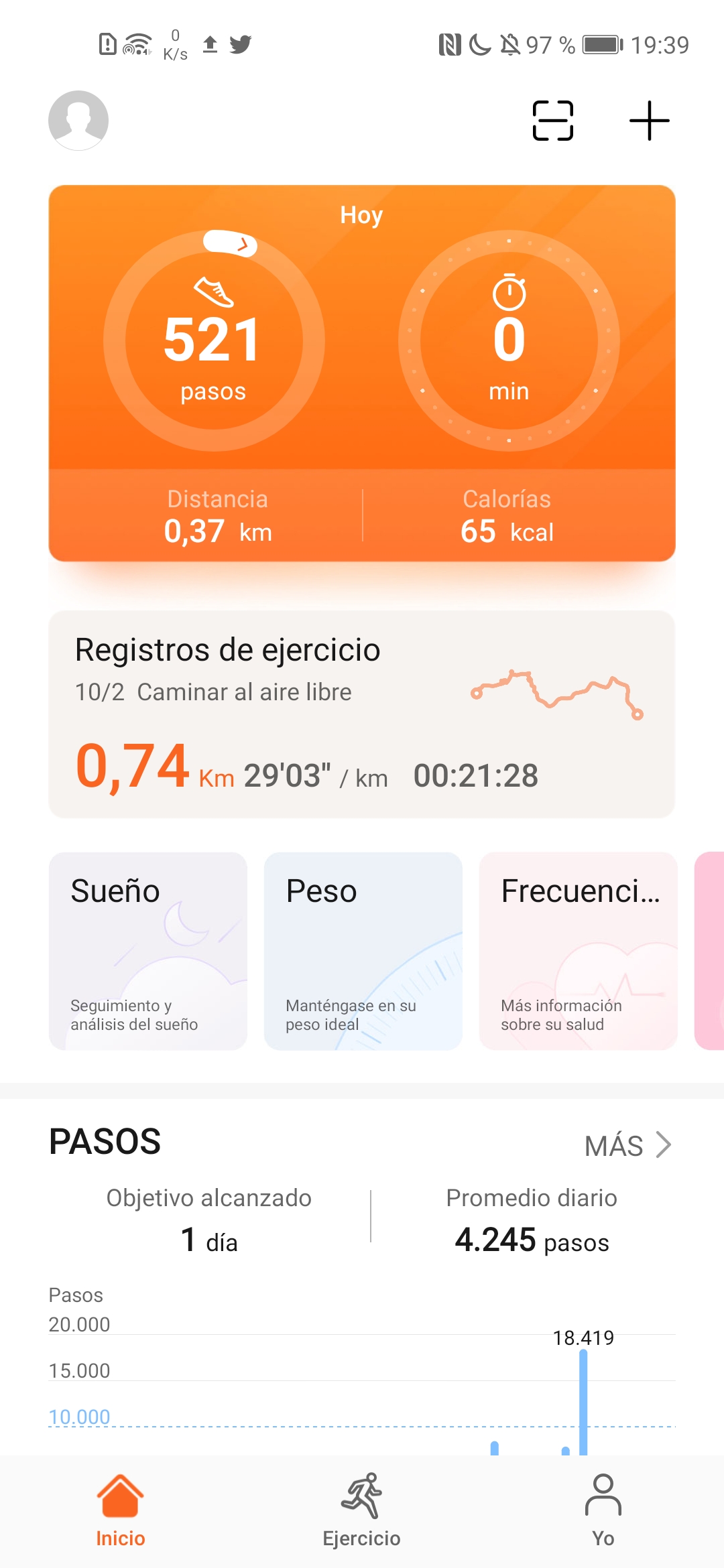Open the Sueño card

tap(148, 951)
